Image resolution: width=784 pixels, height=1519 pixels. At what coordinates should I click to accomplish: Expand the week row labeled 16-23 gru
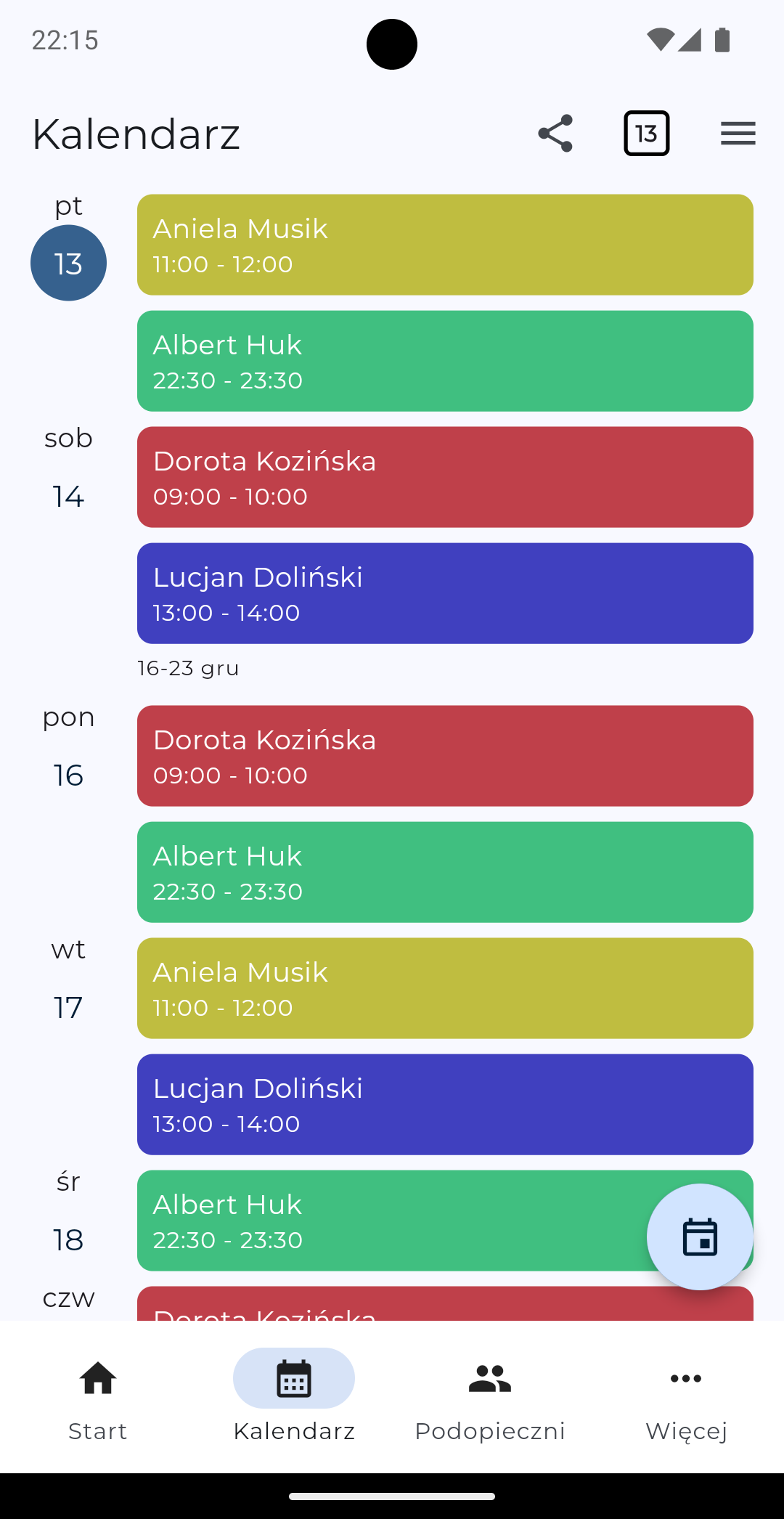pos(188,668)
